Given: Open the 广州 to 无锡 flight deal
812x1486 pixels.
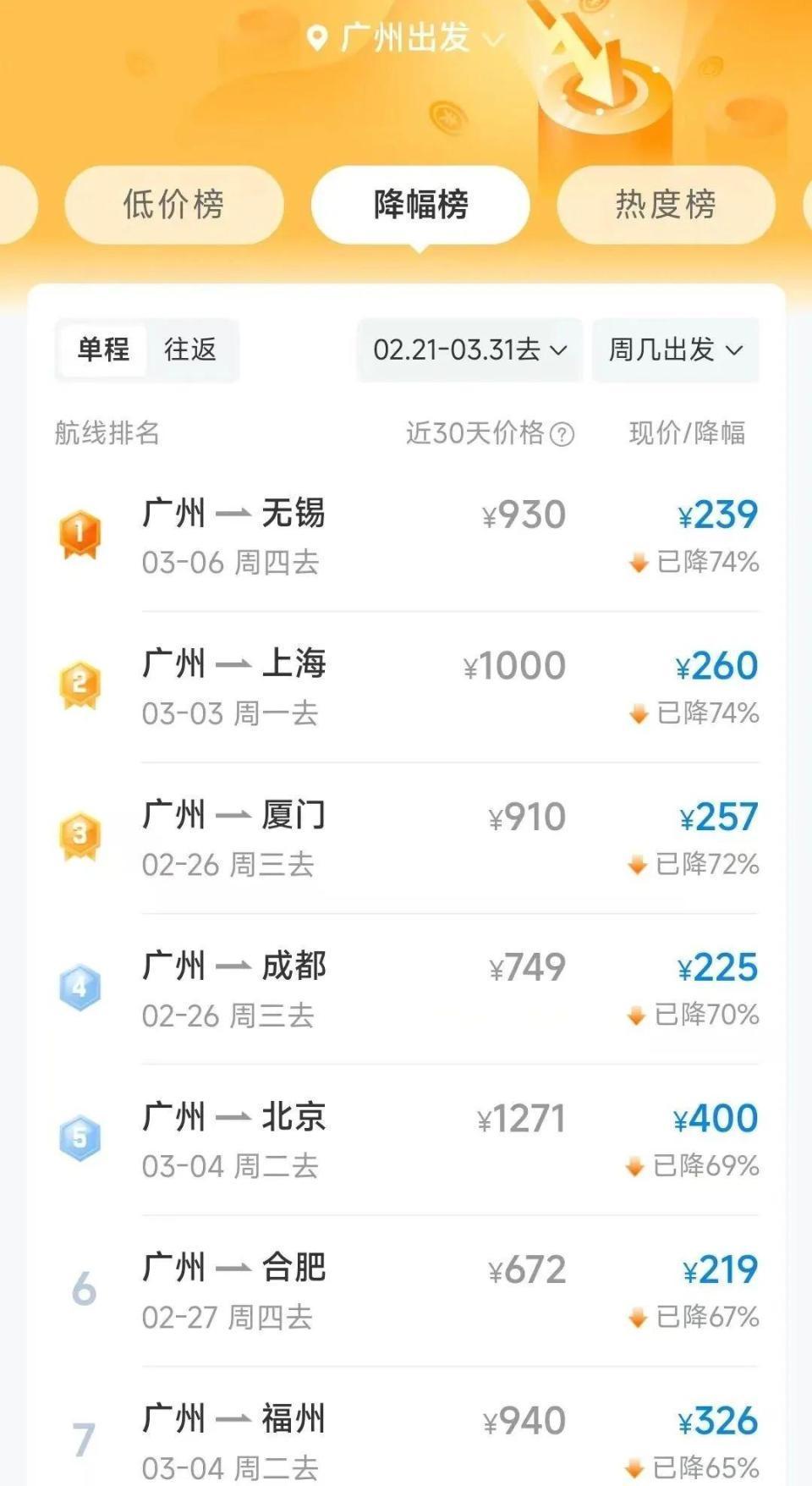Looking at the screenshot, I should [x=406, y=537].
